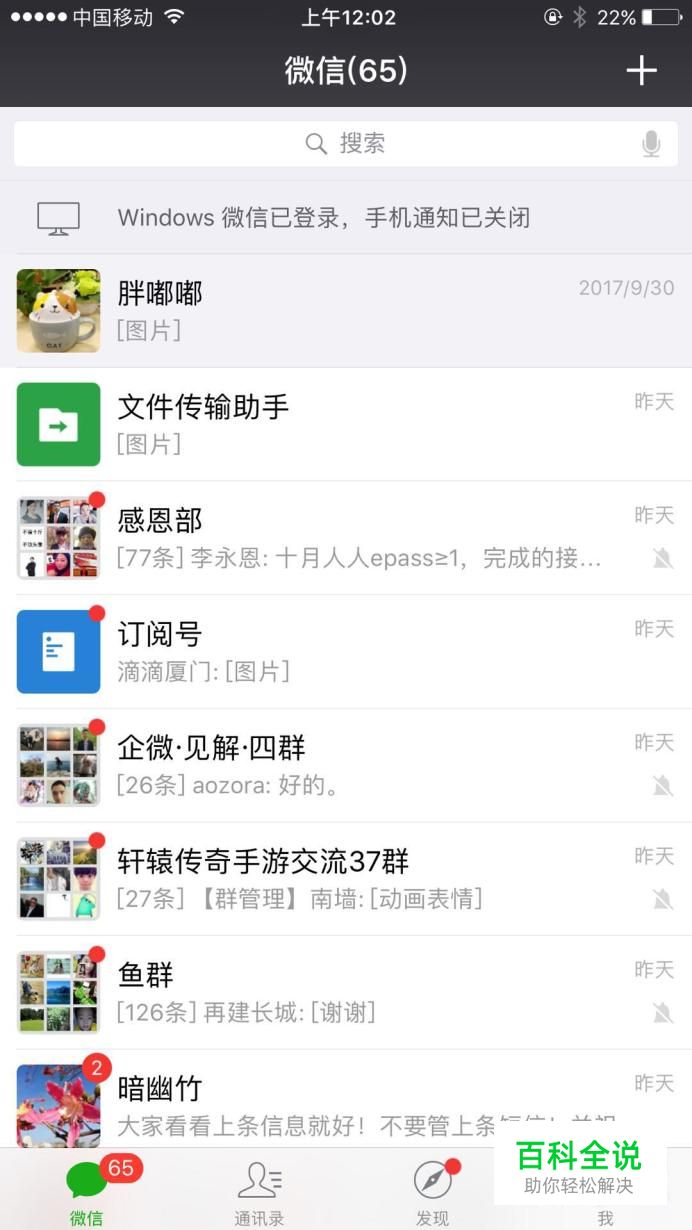Open the 企微·见解·四群 group chat
The height and width of the screenshot is (1230, 692).
(346, 765)
